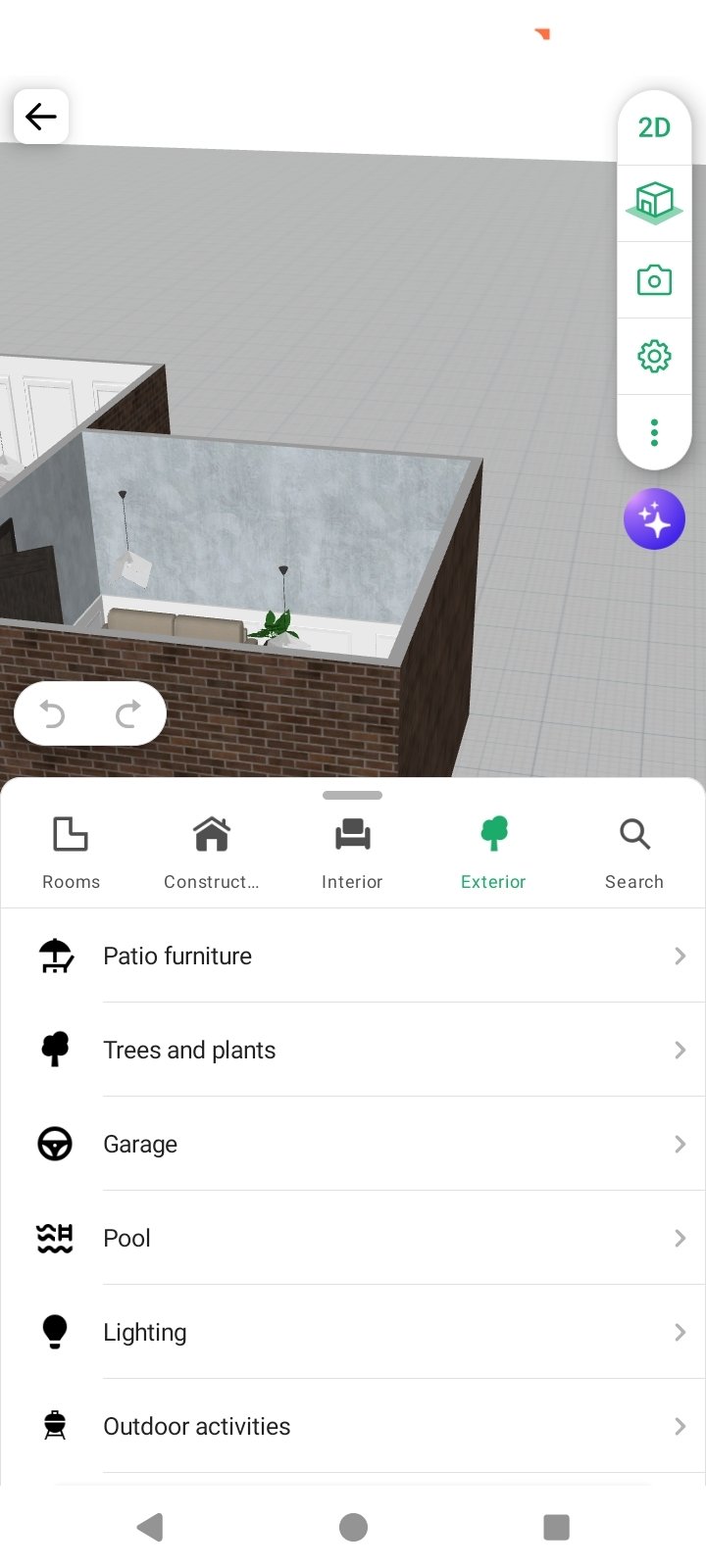Switch to 2D view
The height and width of the screenshot is (1568, 706).
tap(654, 127)
